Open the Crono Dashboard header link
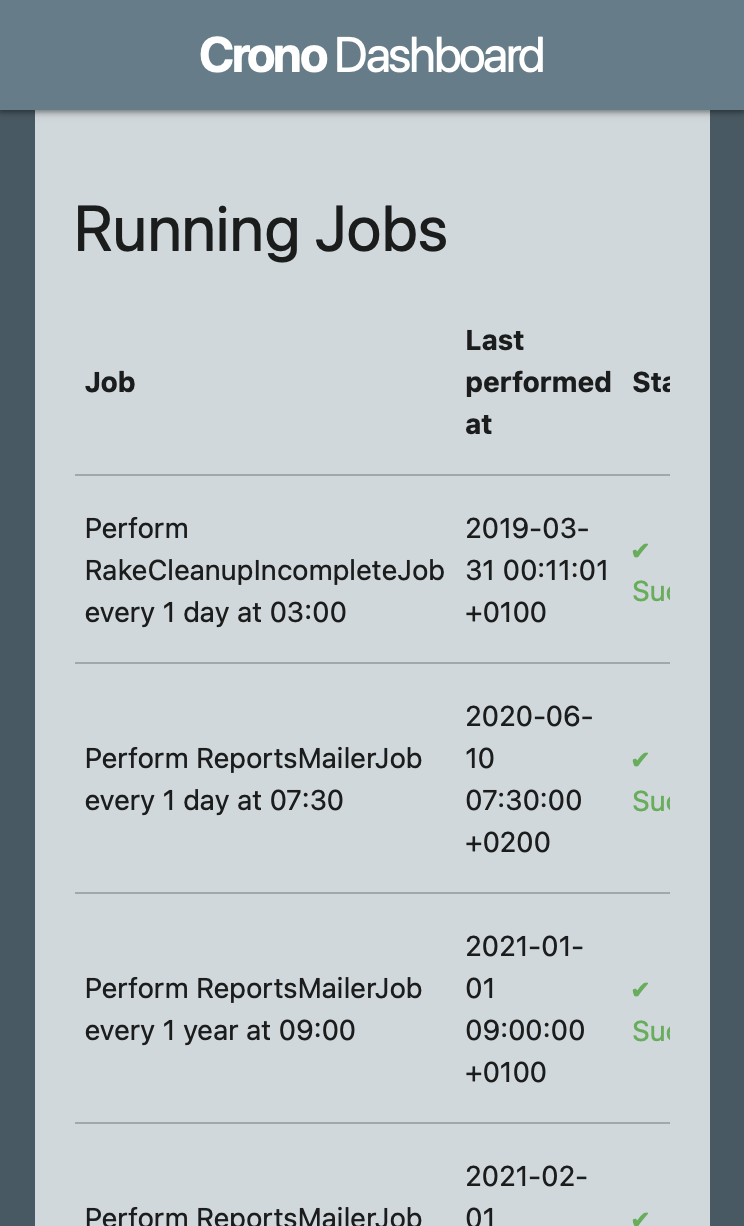The image size is (744, 1226). point(371,55)
